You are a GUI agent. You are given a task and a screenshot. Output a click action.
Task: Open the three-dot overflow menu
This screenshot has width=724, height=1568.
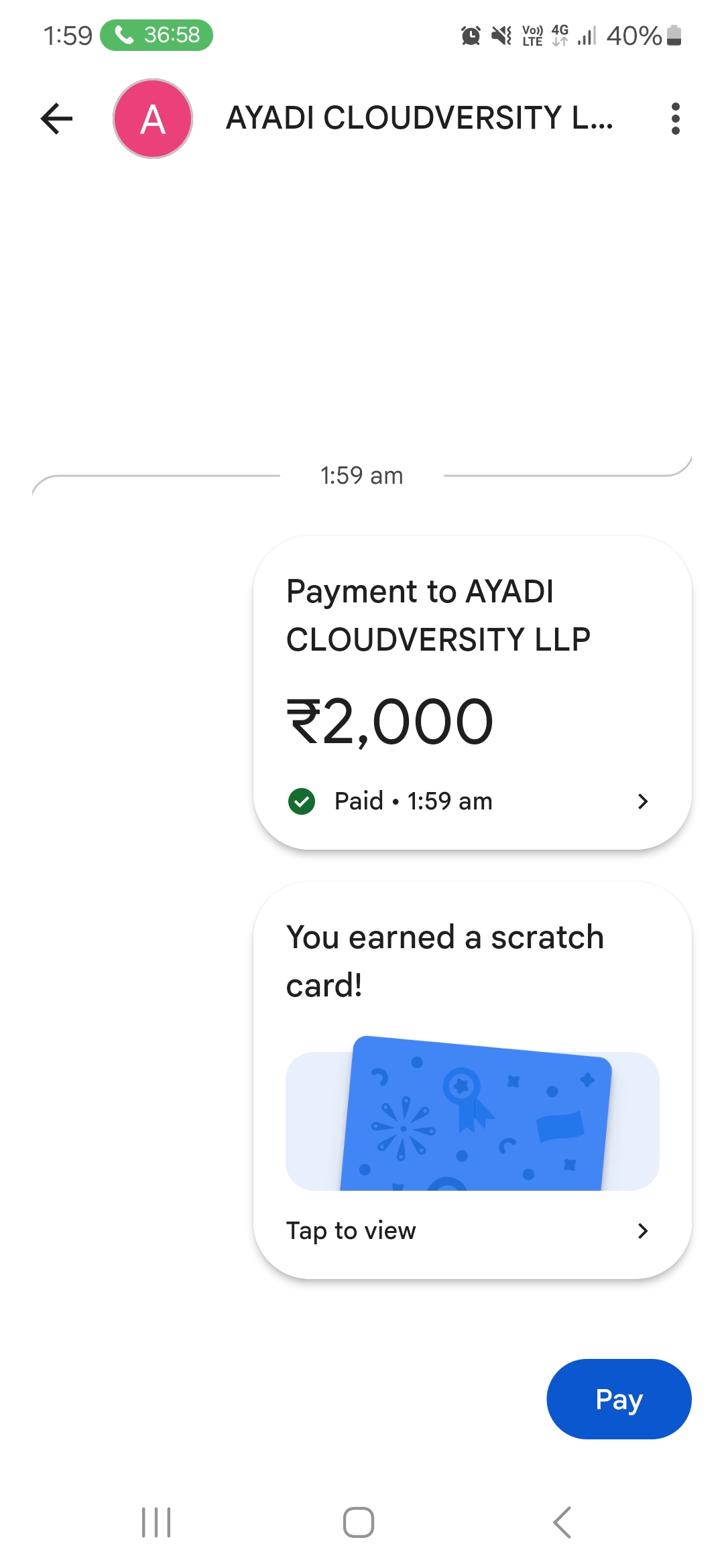[x=675, y=119]
